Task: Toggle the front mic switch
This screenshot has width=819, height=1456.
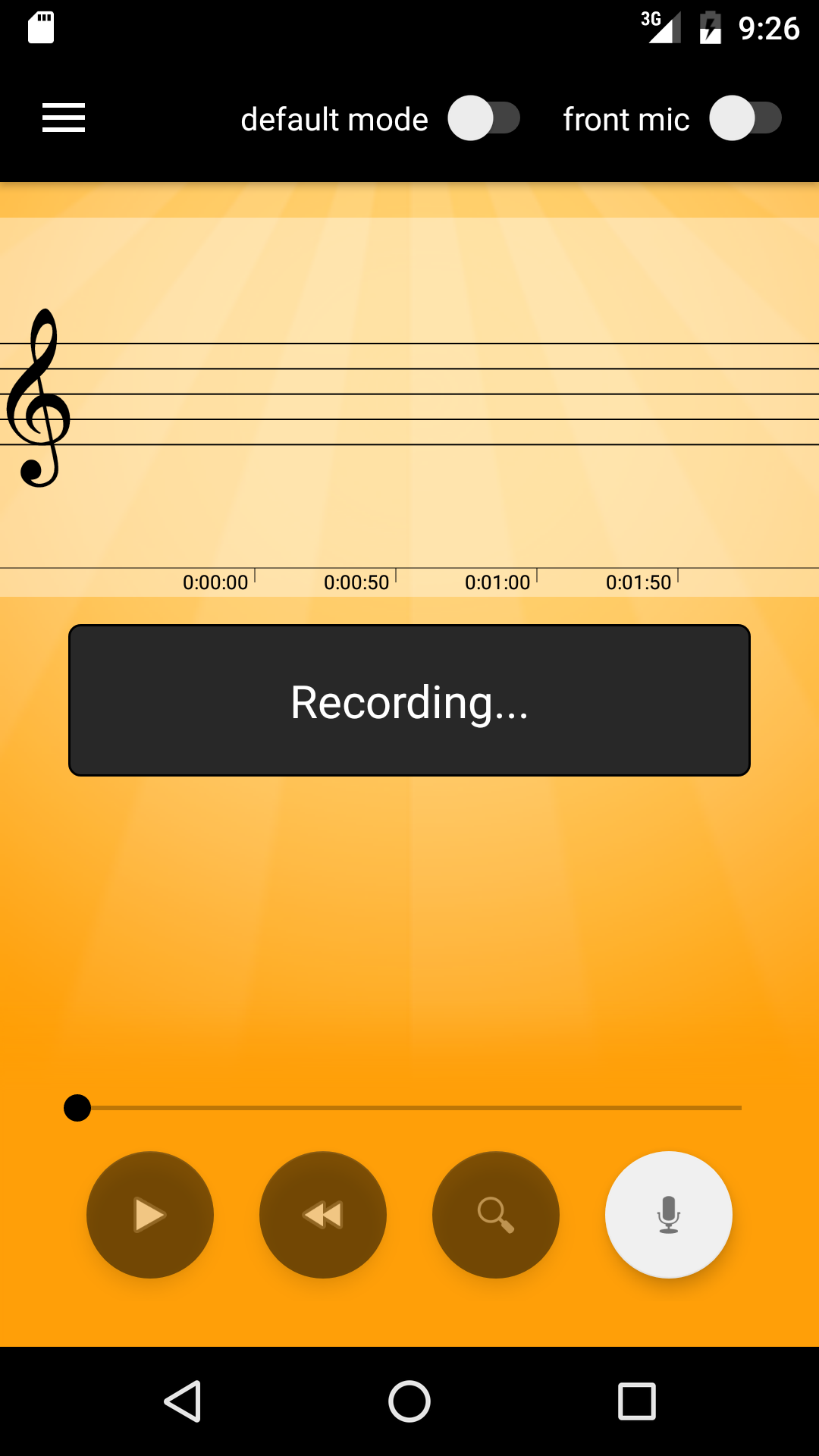Action: click(x=745, y=118)
